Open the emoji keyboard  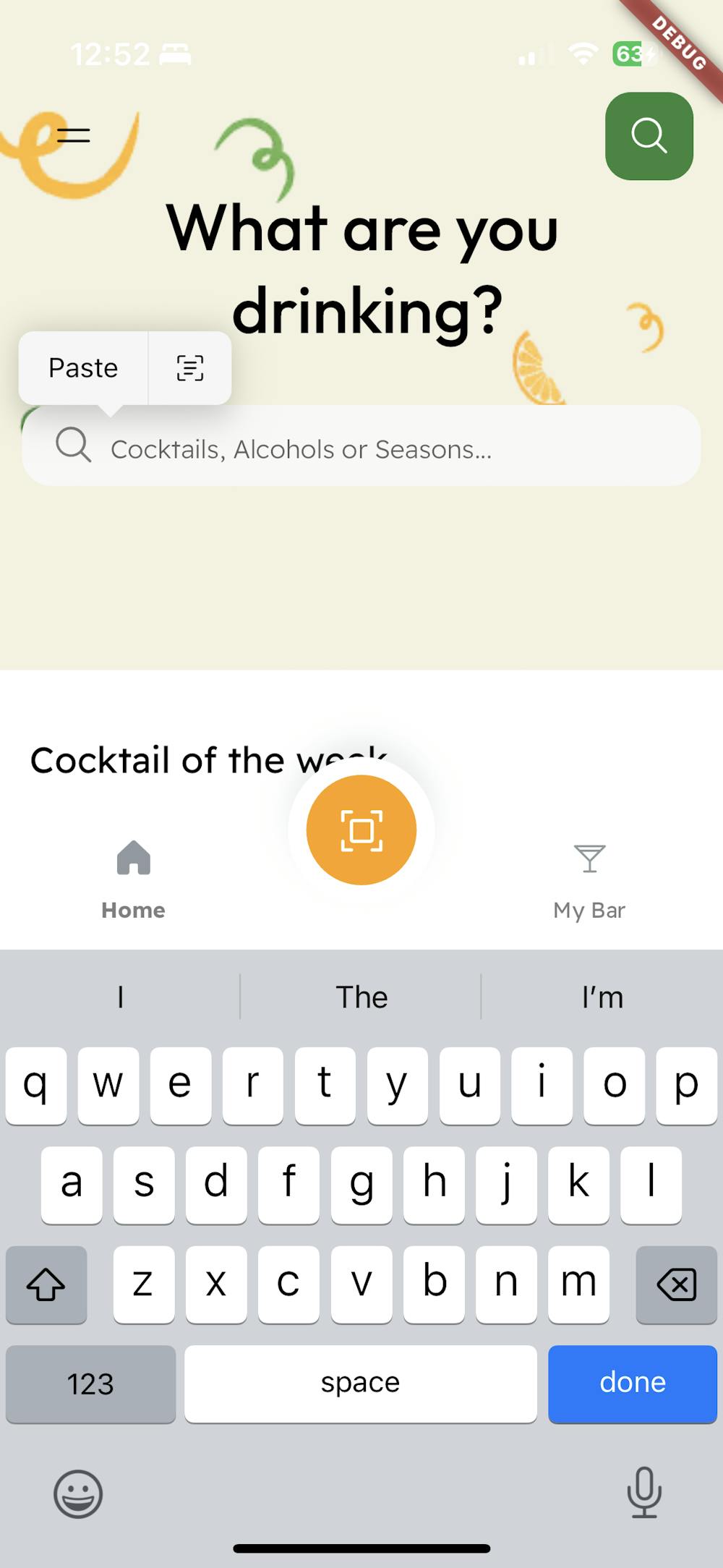point(78,1493)
